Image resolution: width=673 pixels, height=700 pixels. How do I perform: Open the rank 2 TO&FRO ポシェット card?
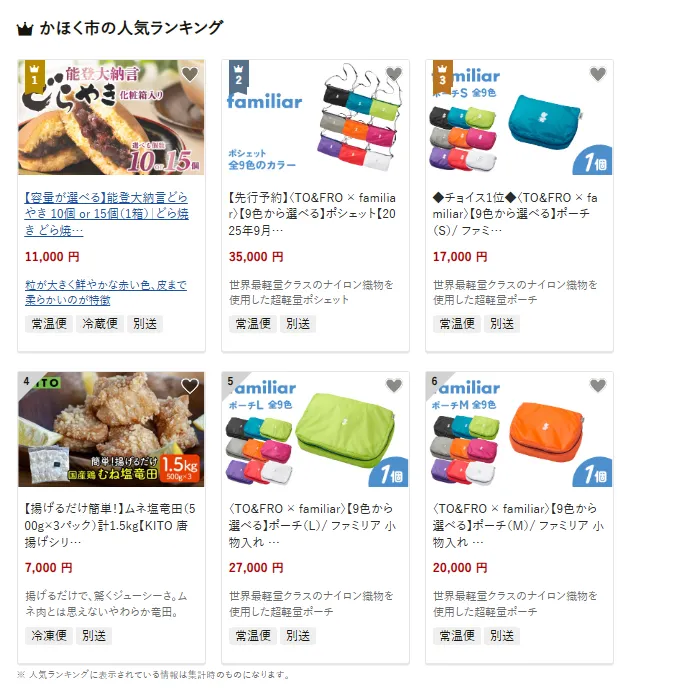tap(314, 213)
